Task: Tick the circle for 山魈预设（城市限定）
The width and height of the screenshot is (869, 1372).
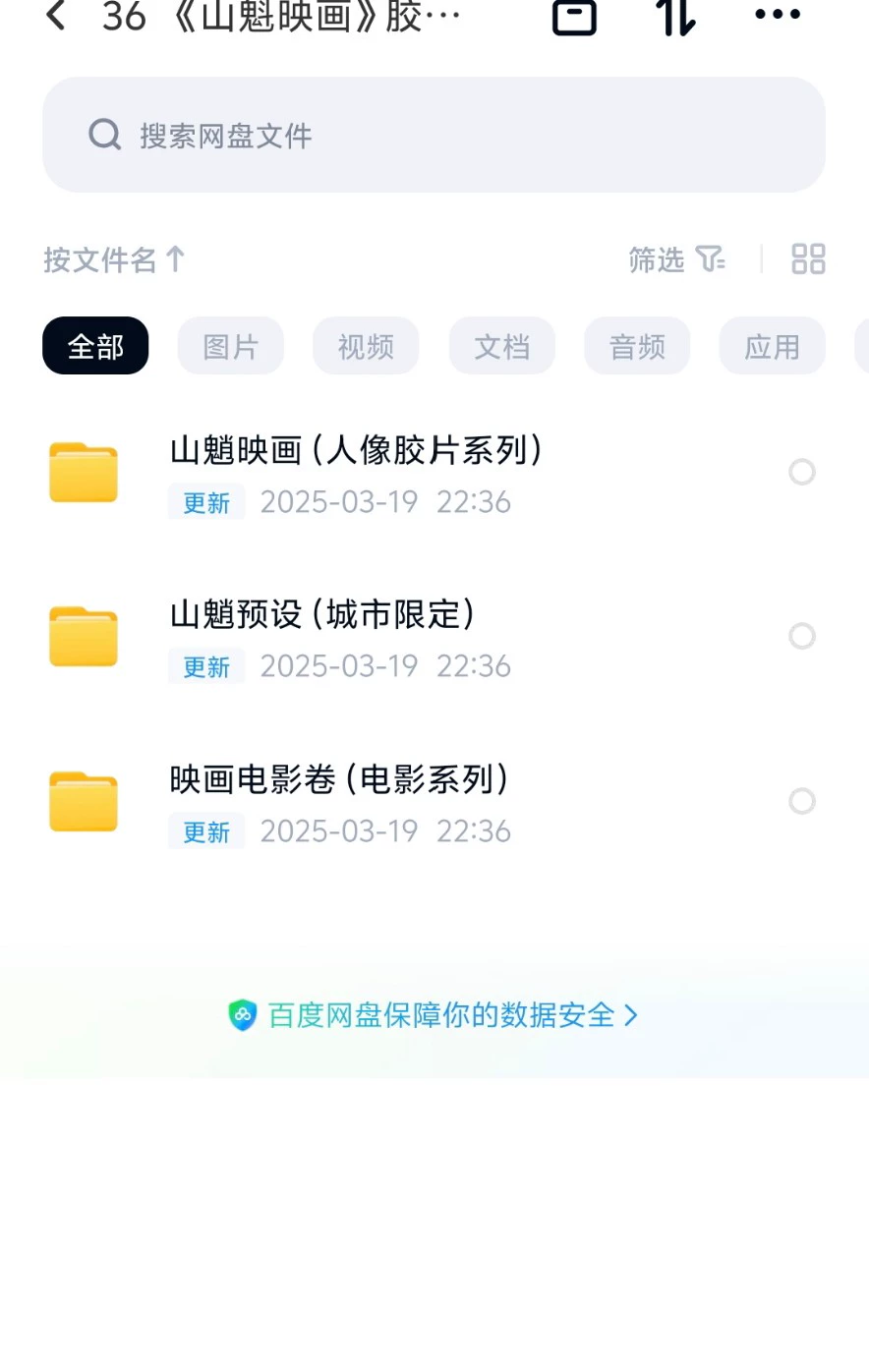Action: [x=802, y=637]
